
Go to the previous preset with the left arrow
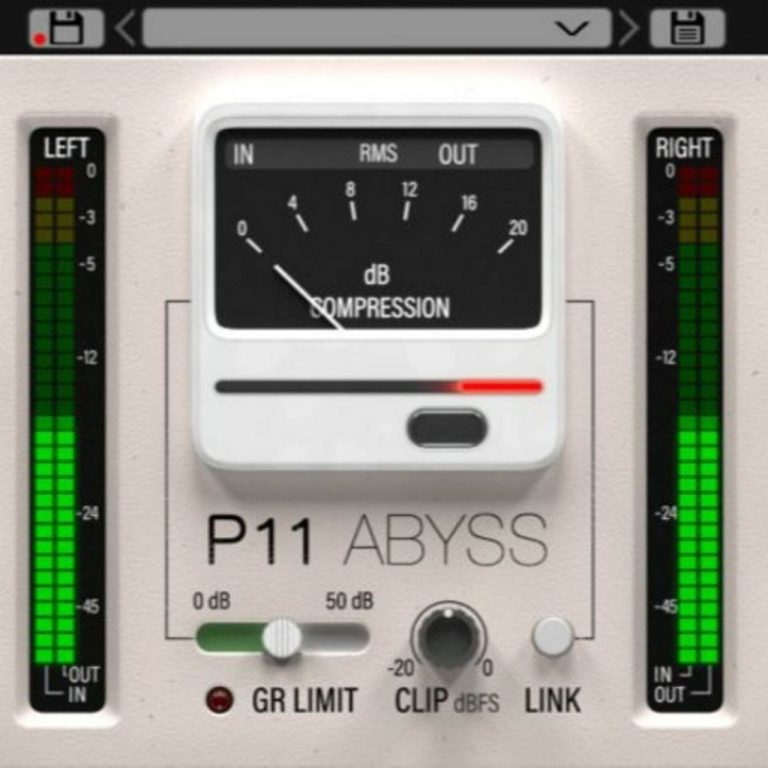(126, 29)
